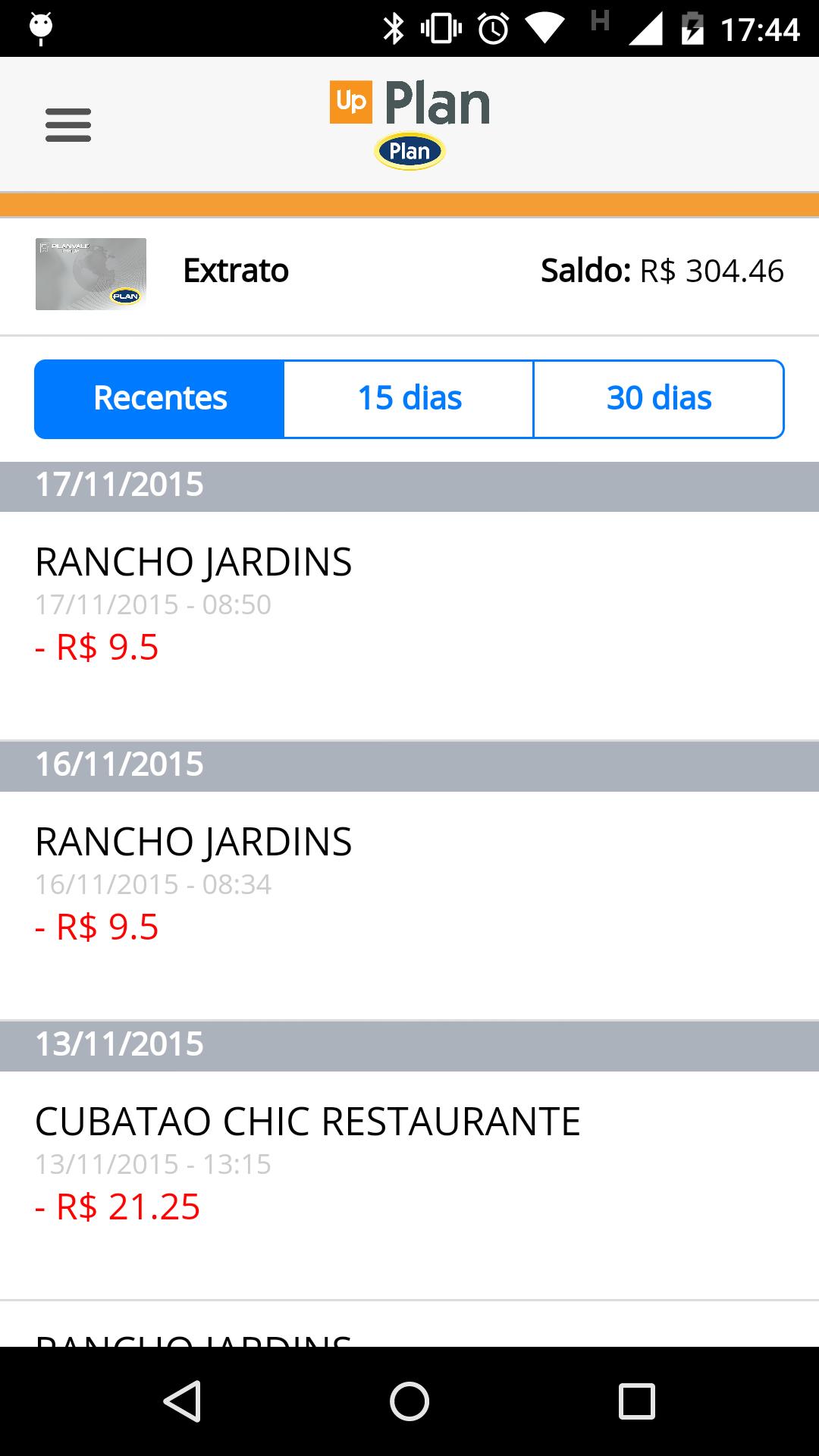
Task: Select the 30 dias statement period
Action: tap(658, 399)
